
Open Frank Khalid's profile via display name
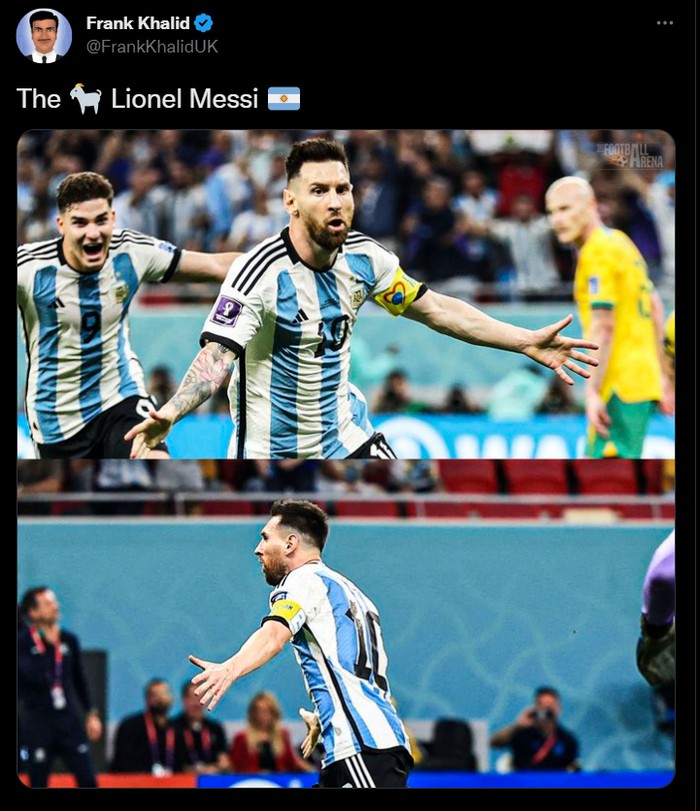137,23
